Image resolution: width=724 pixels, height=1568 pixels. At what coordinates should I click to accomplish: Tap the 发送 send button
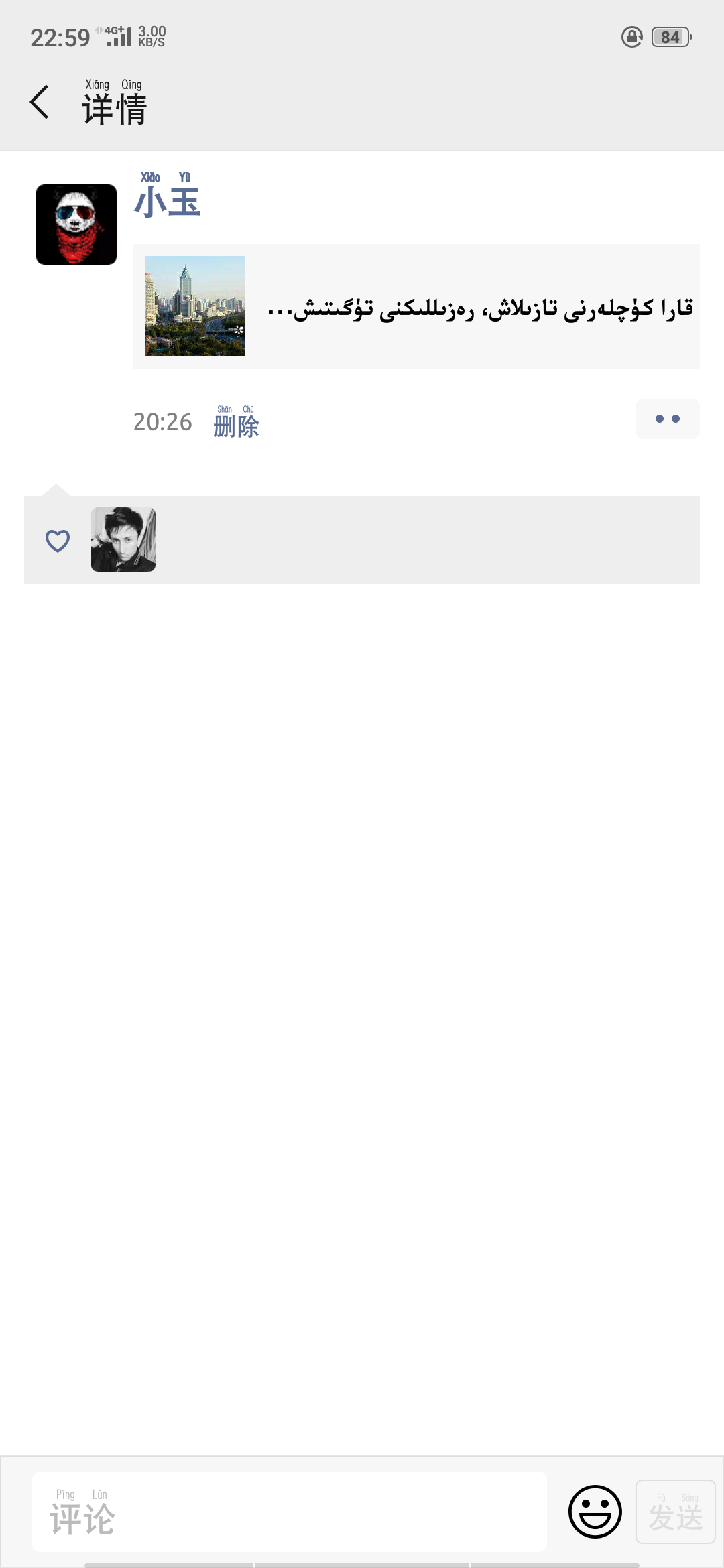coord(675,1512)
